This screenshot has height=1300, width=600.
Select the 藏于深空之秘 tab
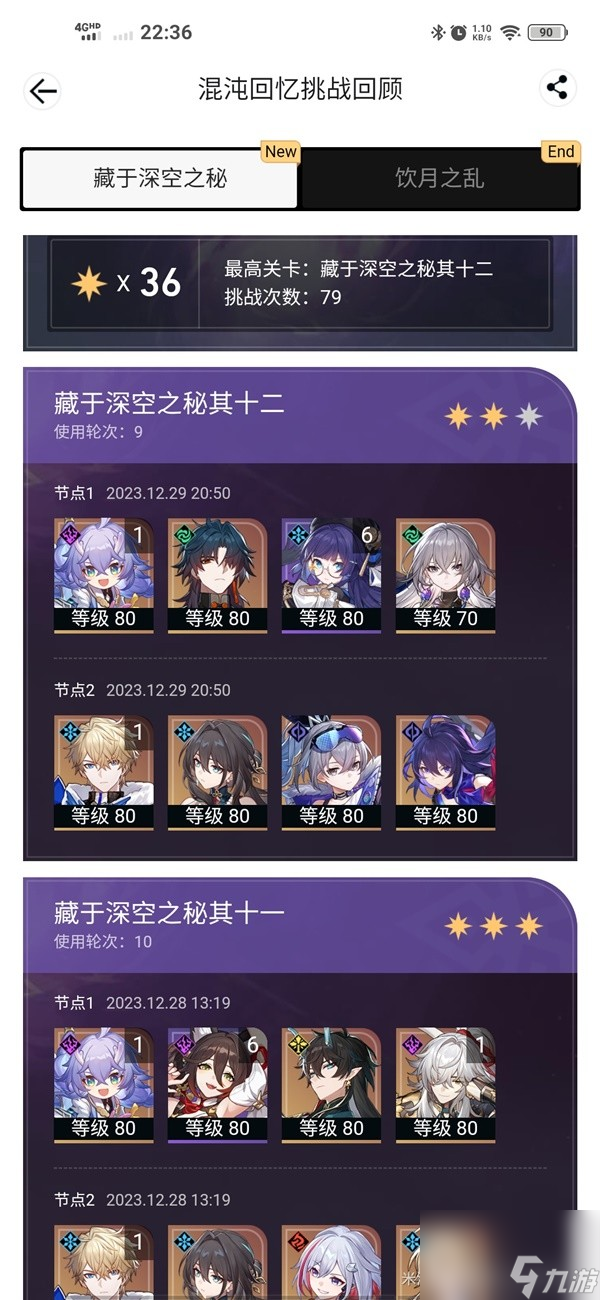(x=160, y=179)
